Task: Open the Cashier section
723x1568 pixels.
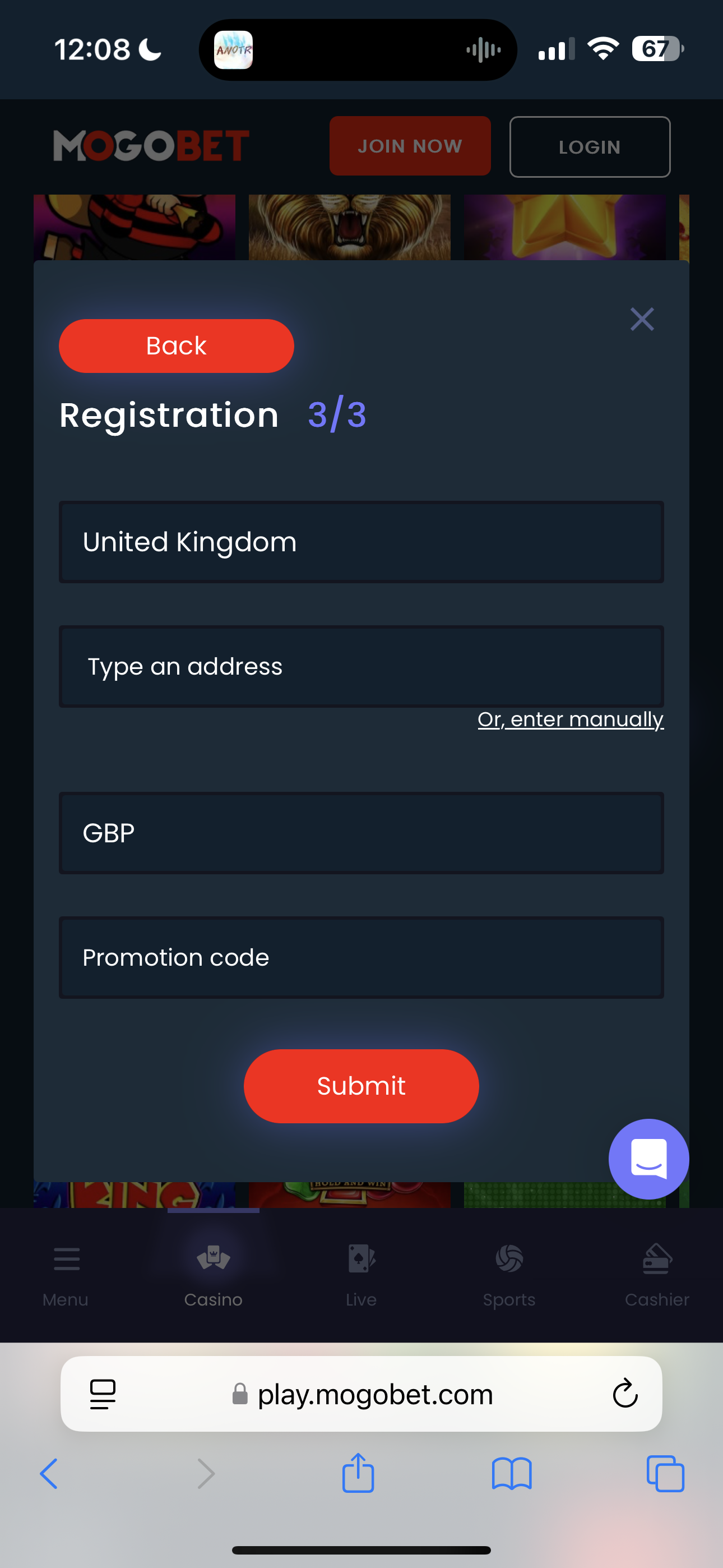Action: pos(657,1263)
